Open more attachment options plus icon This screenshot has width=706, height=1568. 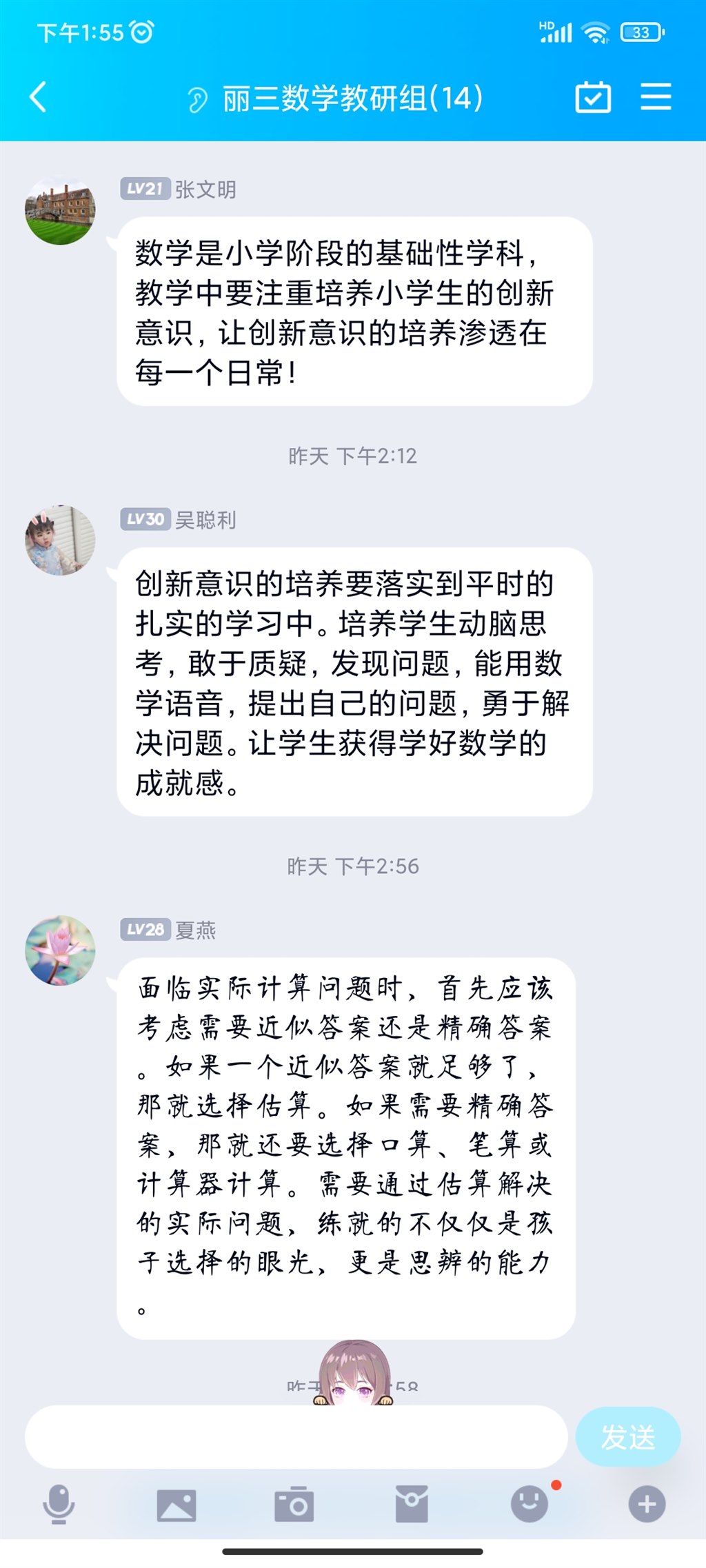pos(647,1504)
